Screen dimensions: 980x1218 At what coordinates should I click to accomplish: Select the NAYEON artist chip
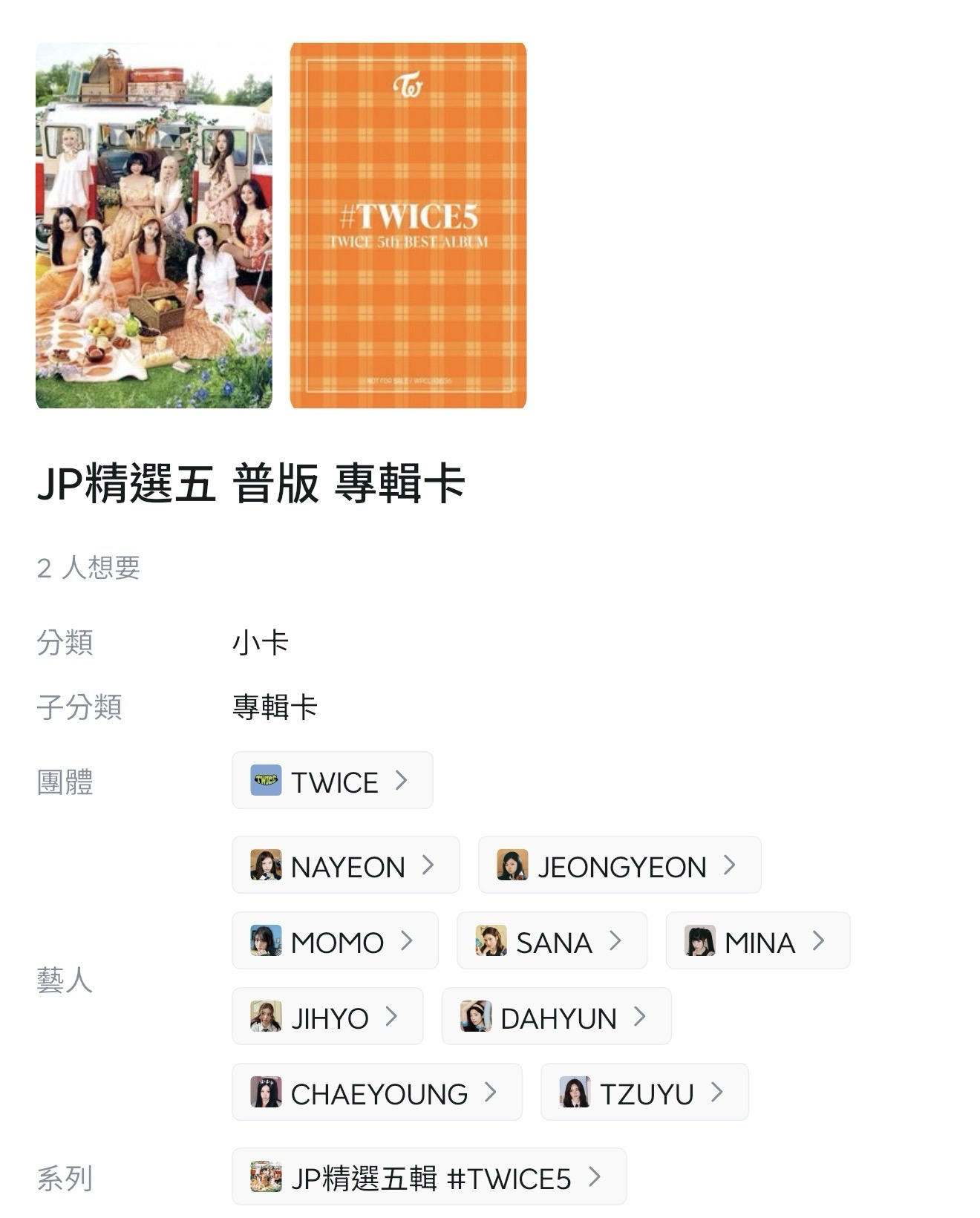pos(345,865)
